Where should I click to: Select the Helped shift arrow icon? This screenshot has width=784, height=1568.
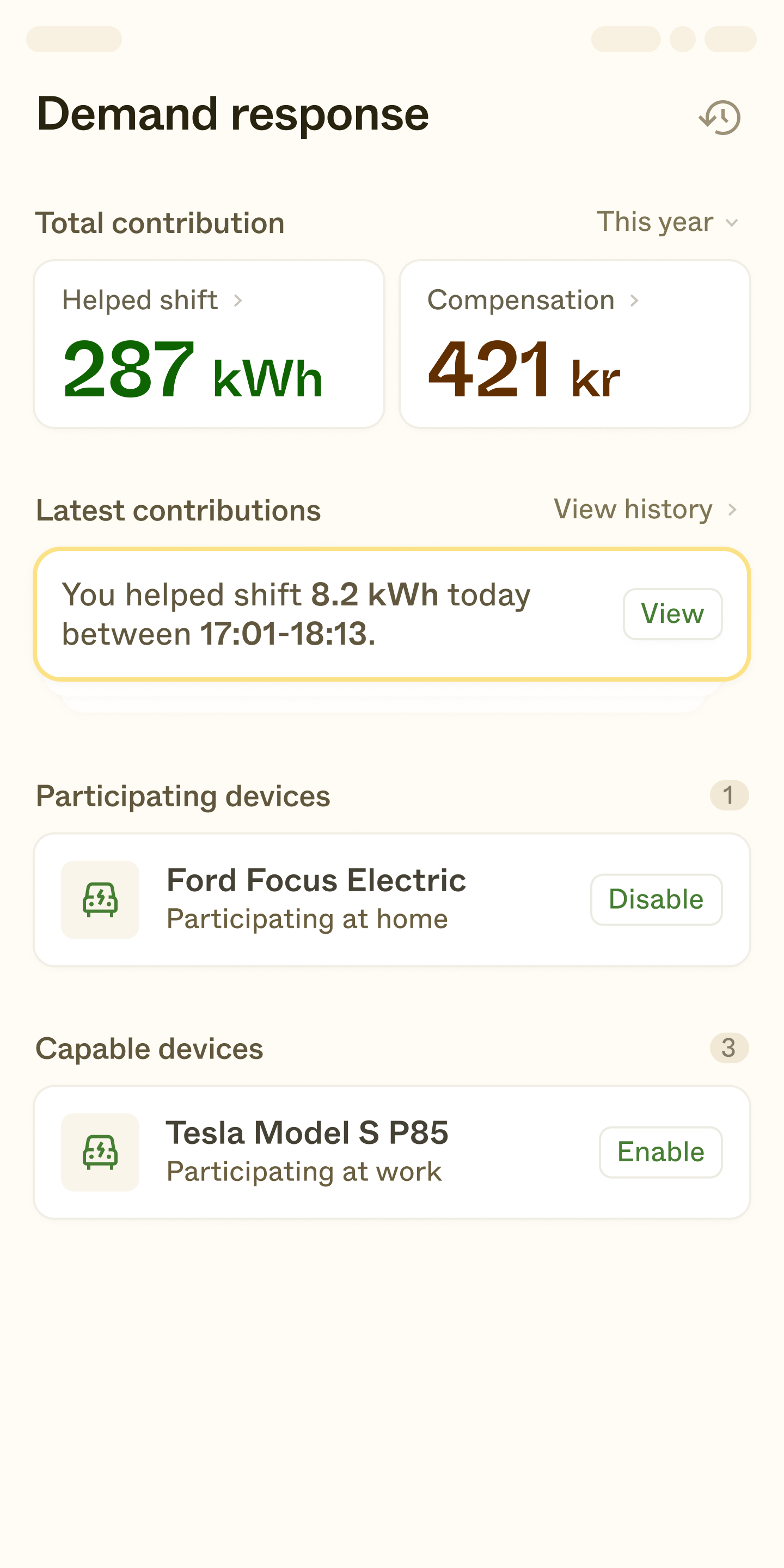coord(238,301)
